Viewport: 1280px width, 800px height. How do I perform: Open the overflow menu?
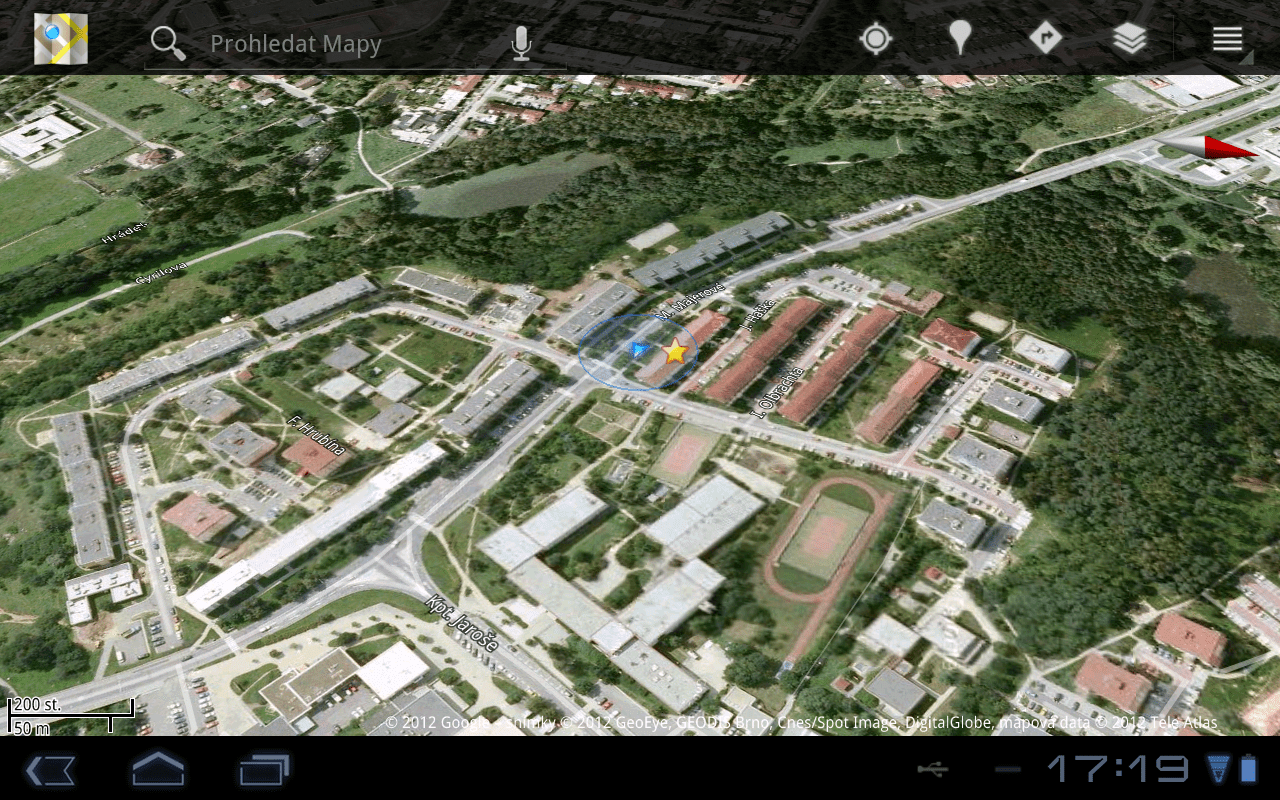(x=1227, y=40)
